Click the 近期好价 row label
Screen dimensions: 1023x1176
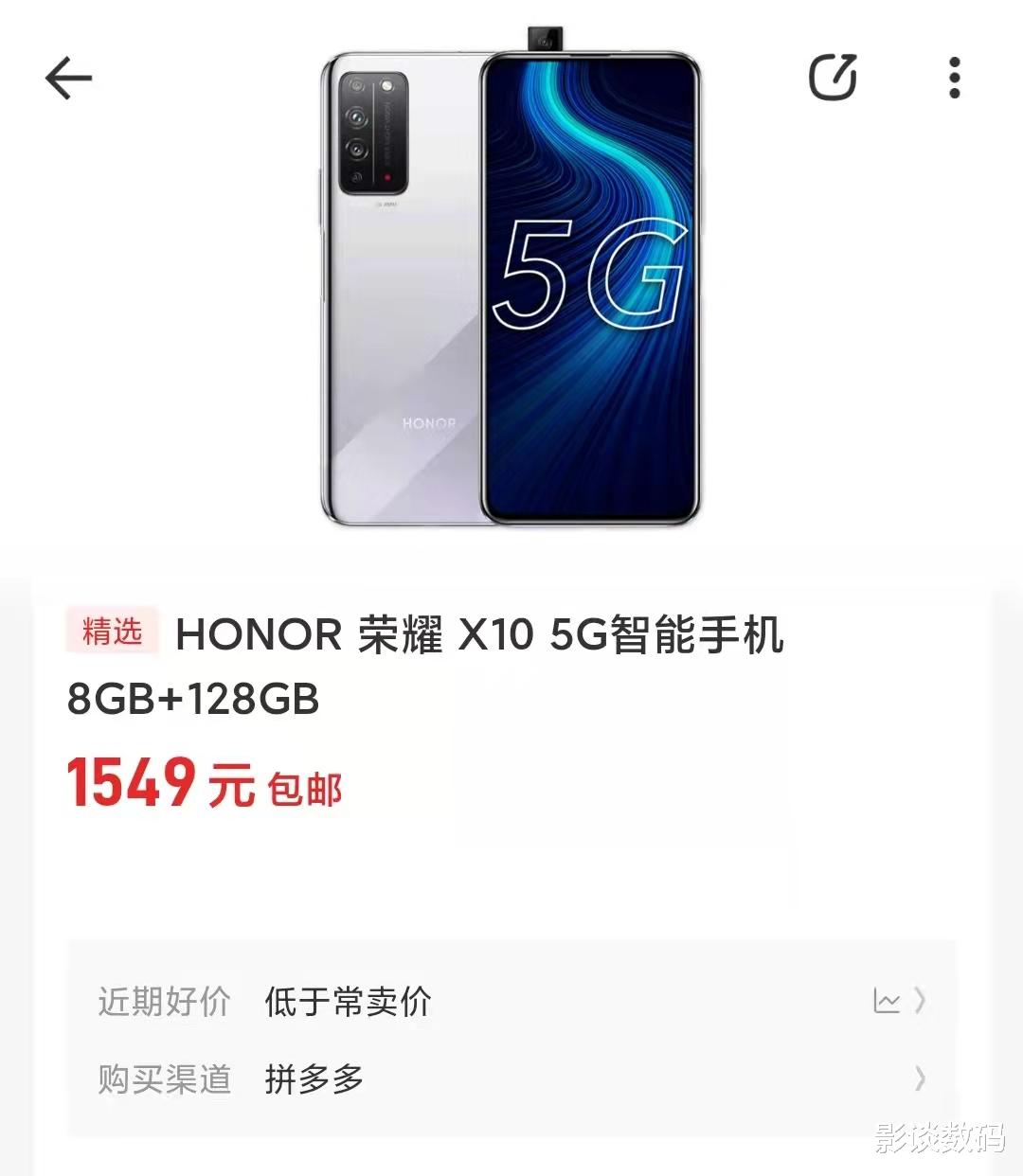tap(161, 1002)
